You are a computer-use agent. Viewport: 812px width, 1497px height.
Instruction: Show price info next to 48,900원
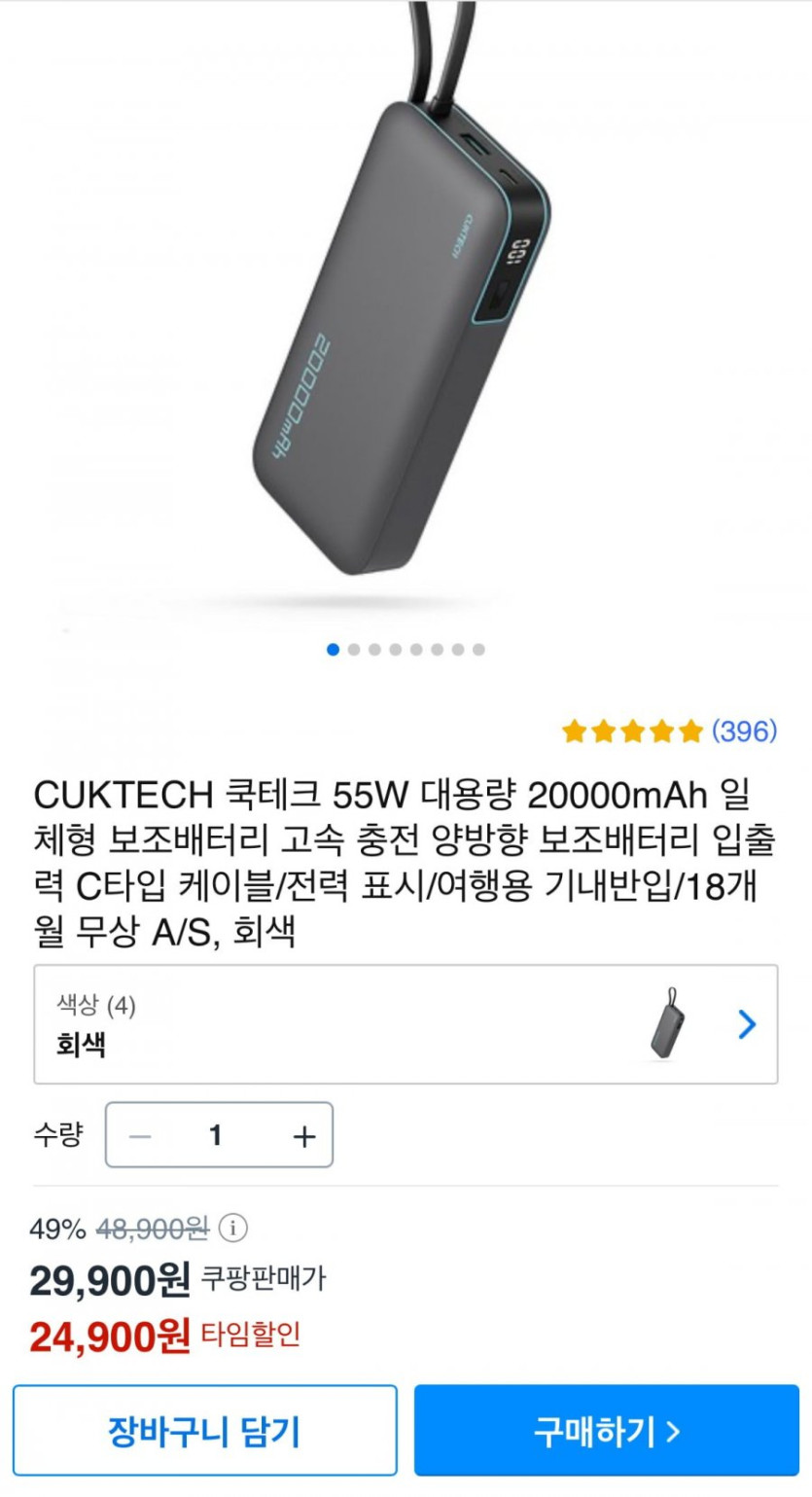click(x=232, y=1229)
